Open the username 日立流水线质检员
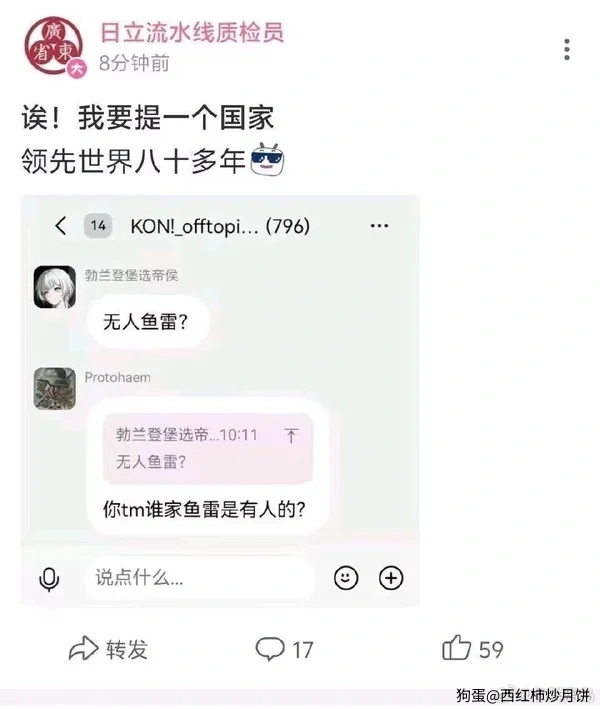Screen dimensions: 600x709 click(192, 32)
